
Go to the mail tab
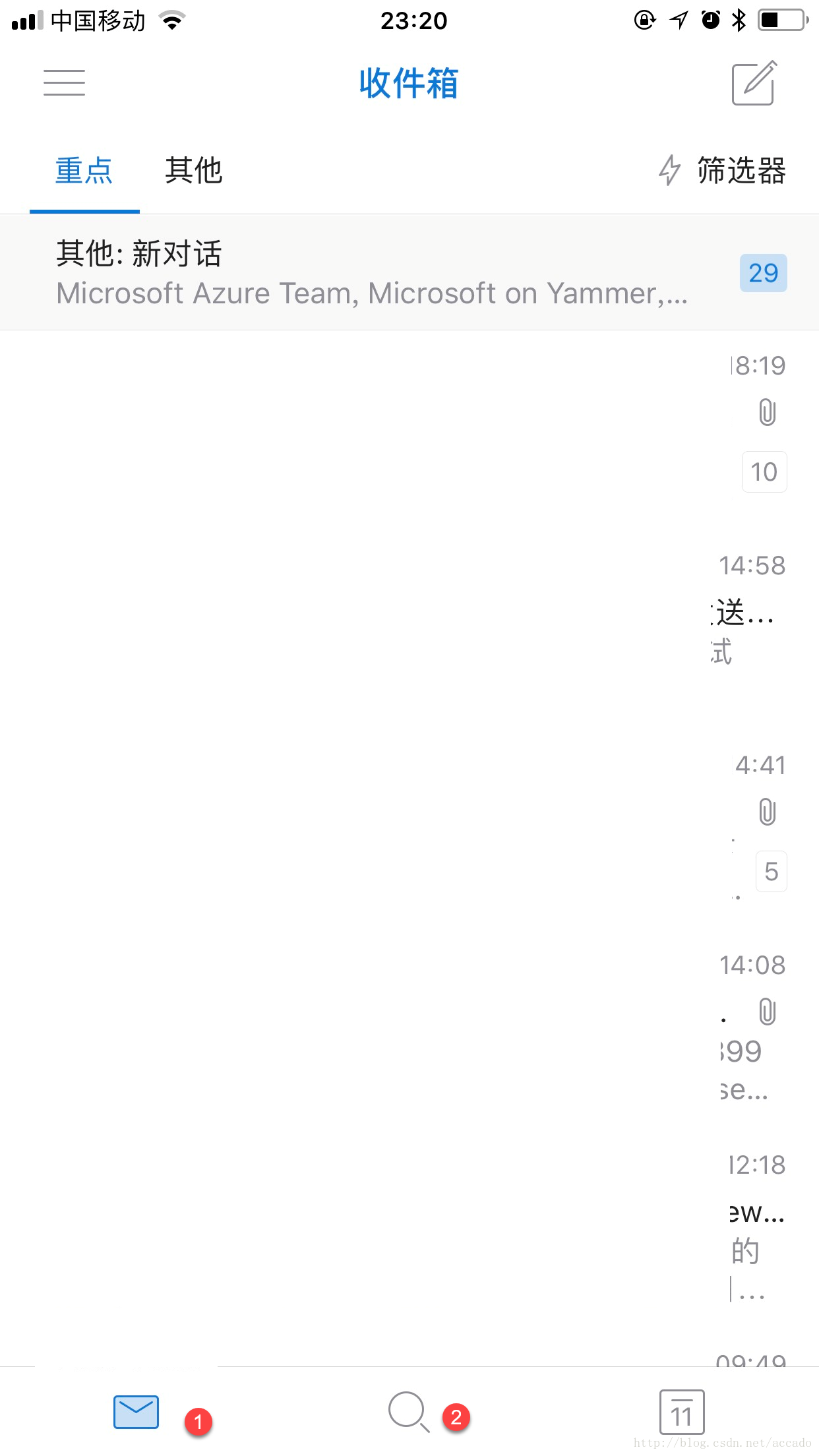tap(136, 1412)
